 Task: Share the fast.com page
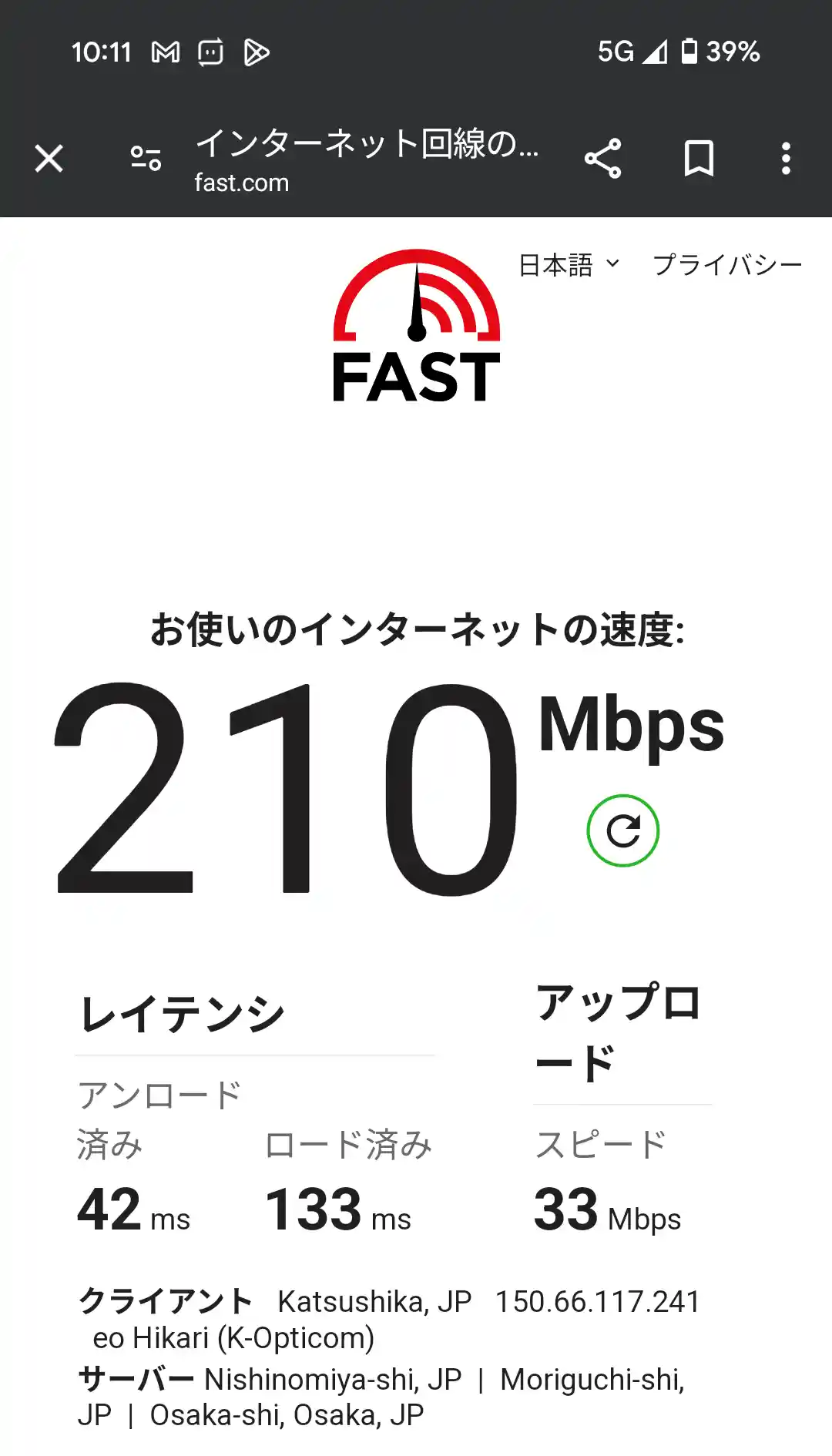point(602,159)
